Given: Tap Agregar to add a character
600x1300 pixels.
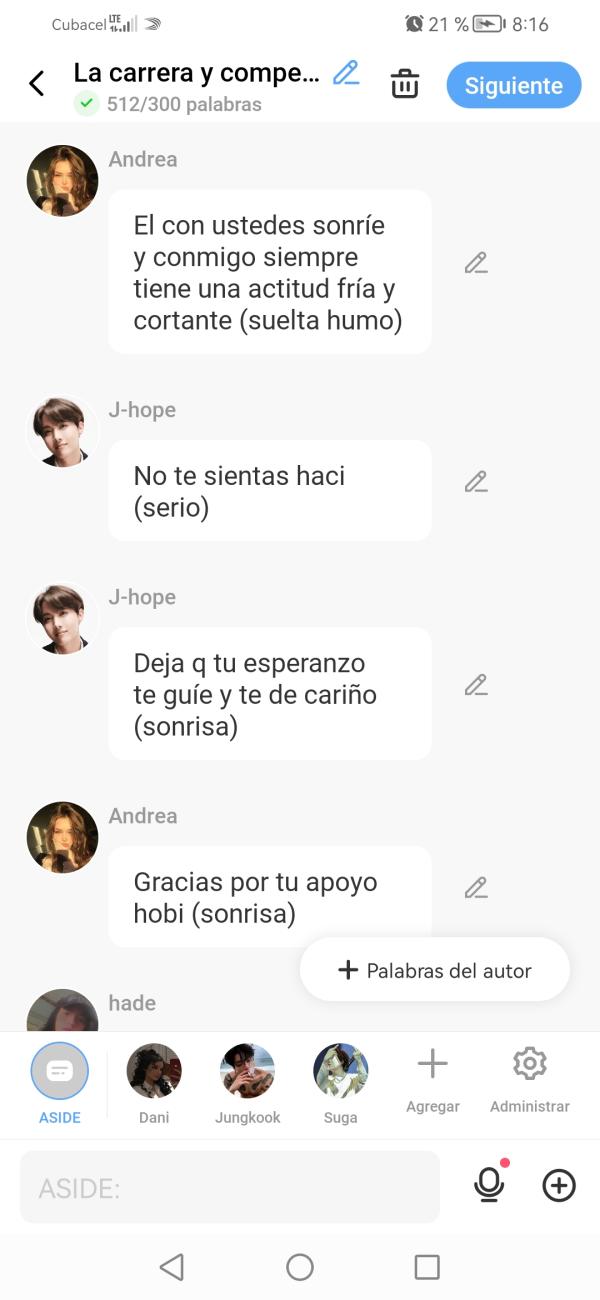Looking at the screenshot, I should tap(433, 1078).
